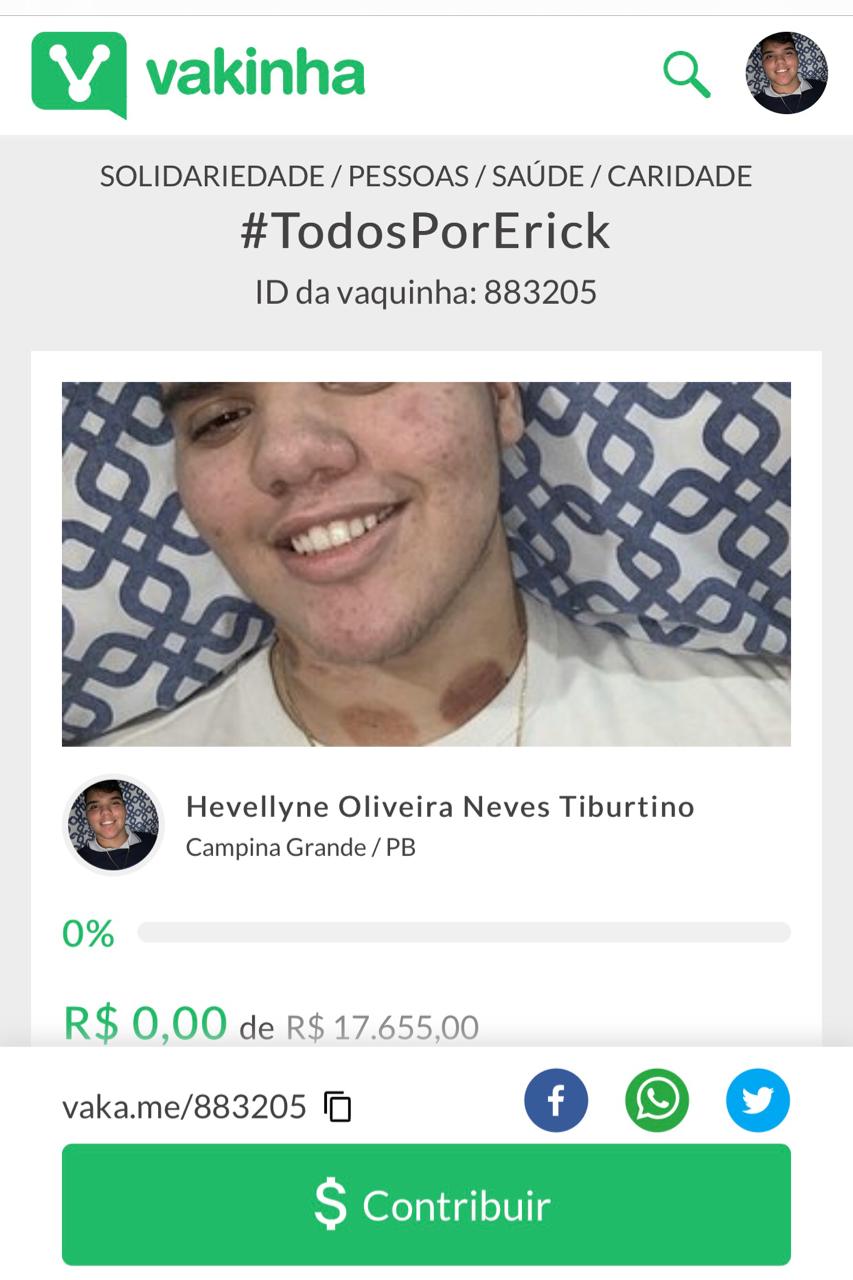Share this campaign on Facebook
The height and width of the screenshot is (1280, 853).
556,1101
